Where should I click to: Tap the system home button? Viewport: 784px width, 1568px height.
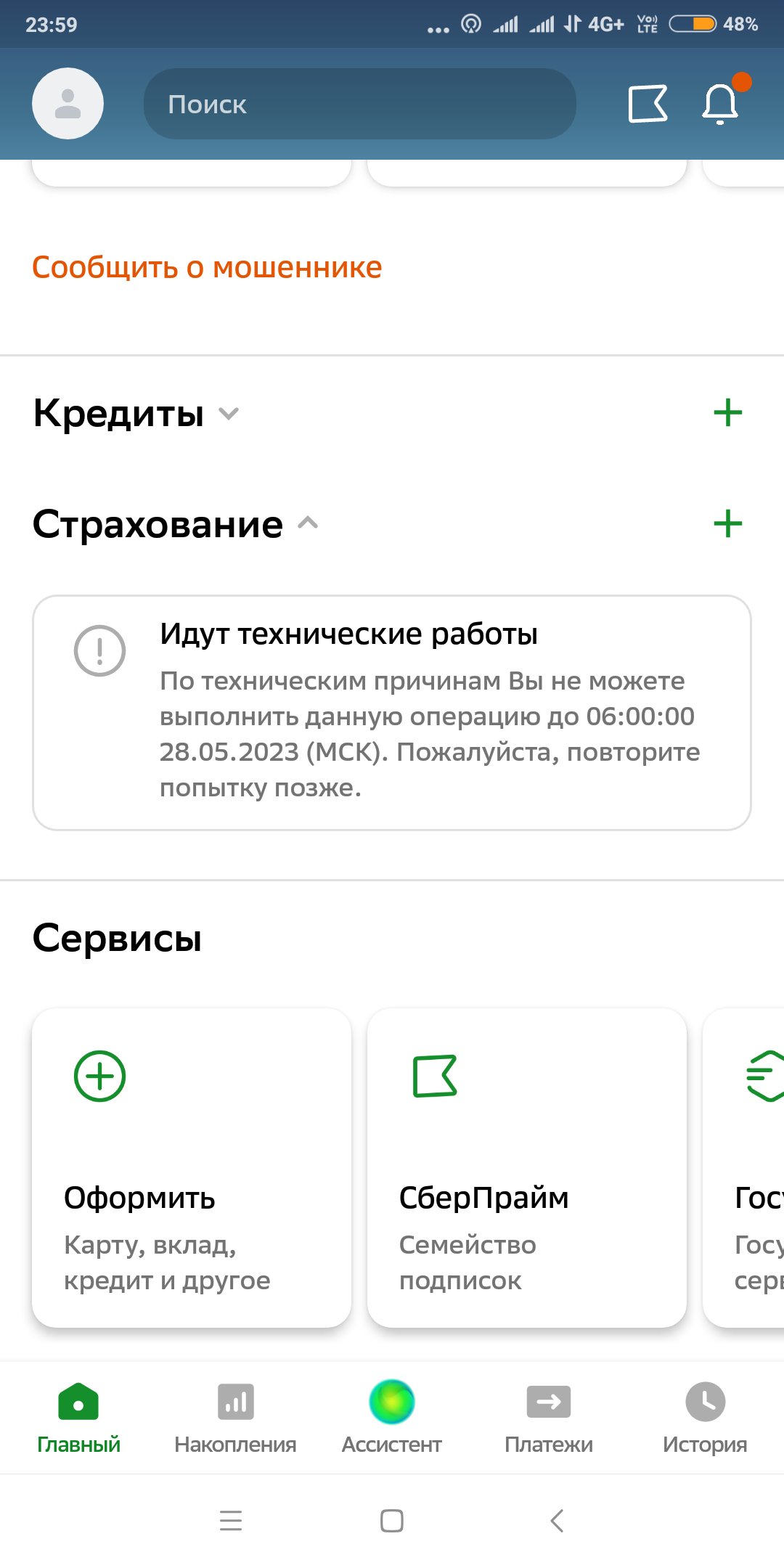coord(392,1520)
